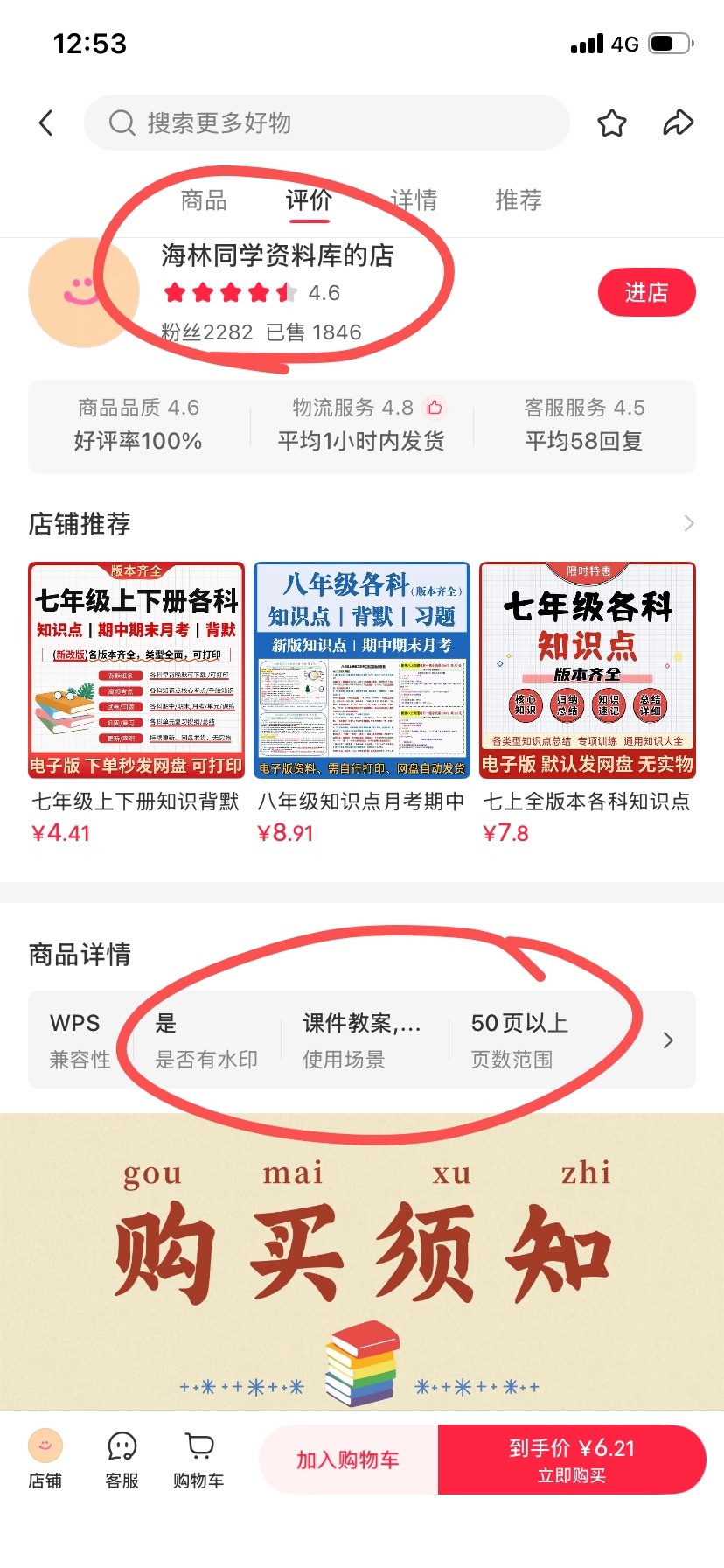Contact 客服 customer service
Image resolution: width=724 pixels, height=1568 pixels.
pos(122,1459)
